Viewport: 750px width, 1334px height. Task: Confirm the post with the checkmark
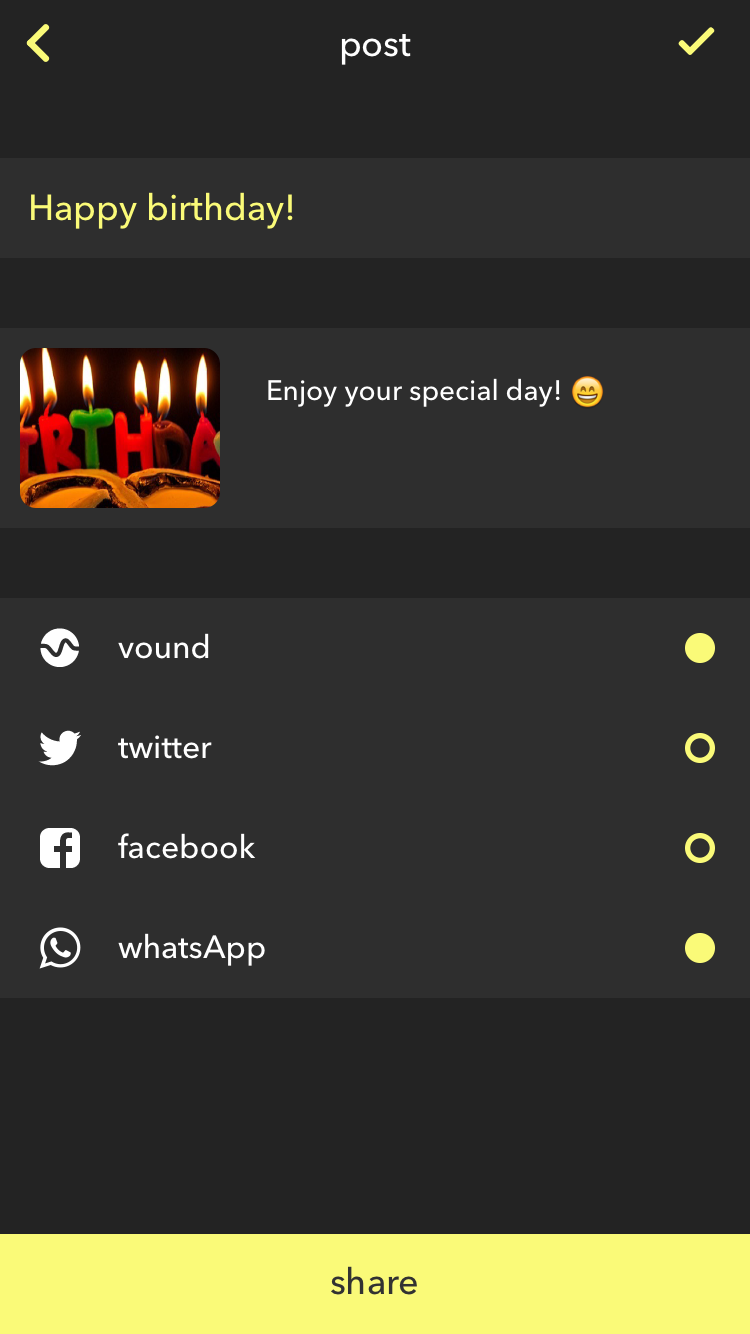click(696, 42)
